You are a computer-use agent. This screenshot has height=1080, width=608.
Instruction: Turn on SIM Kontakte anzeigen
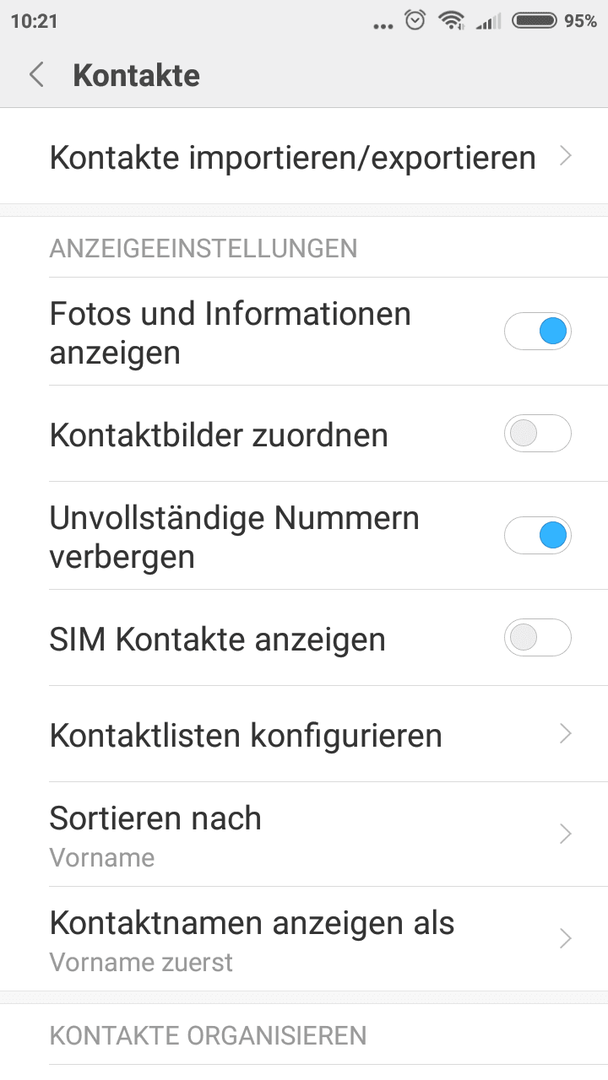(537, 638)
